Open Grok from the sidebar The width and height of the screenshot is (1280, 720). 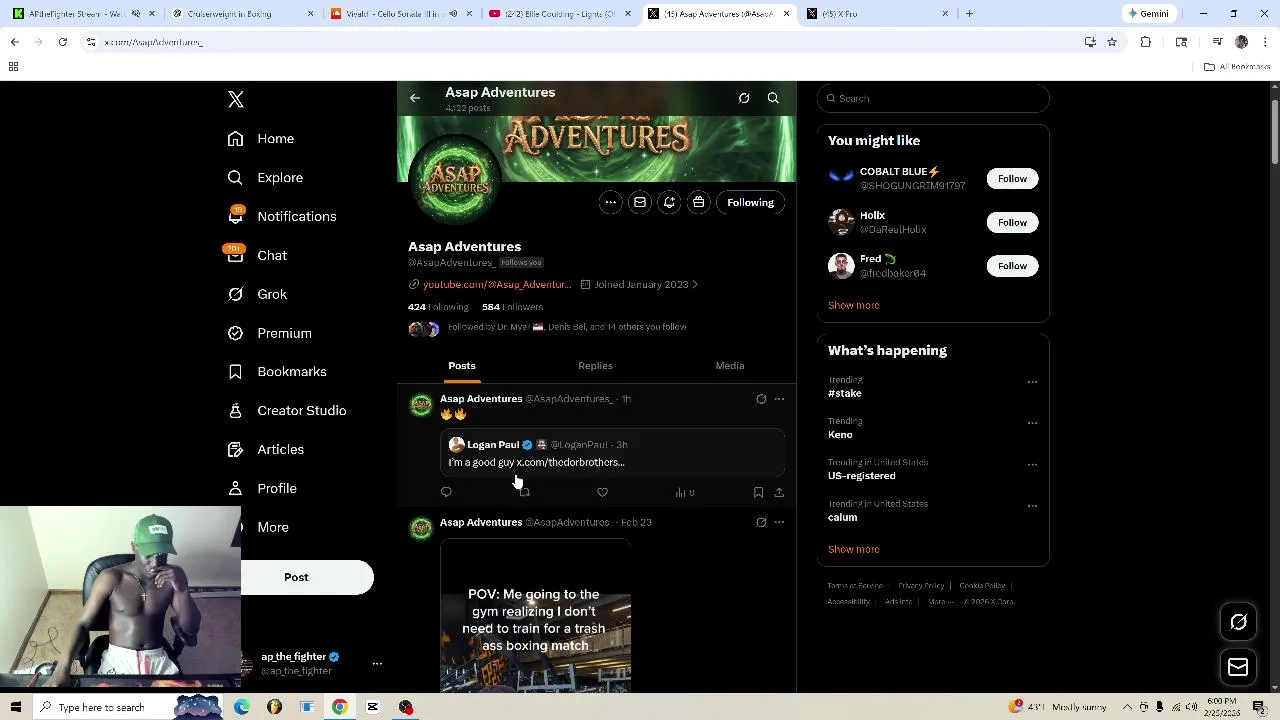(x=271, y=294)
